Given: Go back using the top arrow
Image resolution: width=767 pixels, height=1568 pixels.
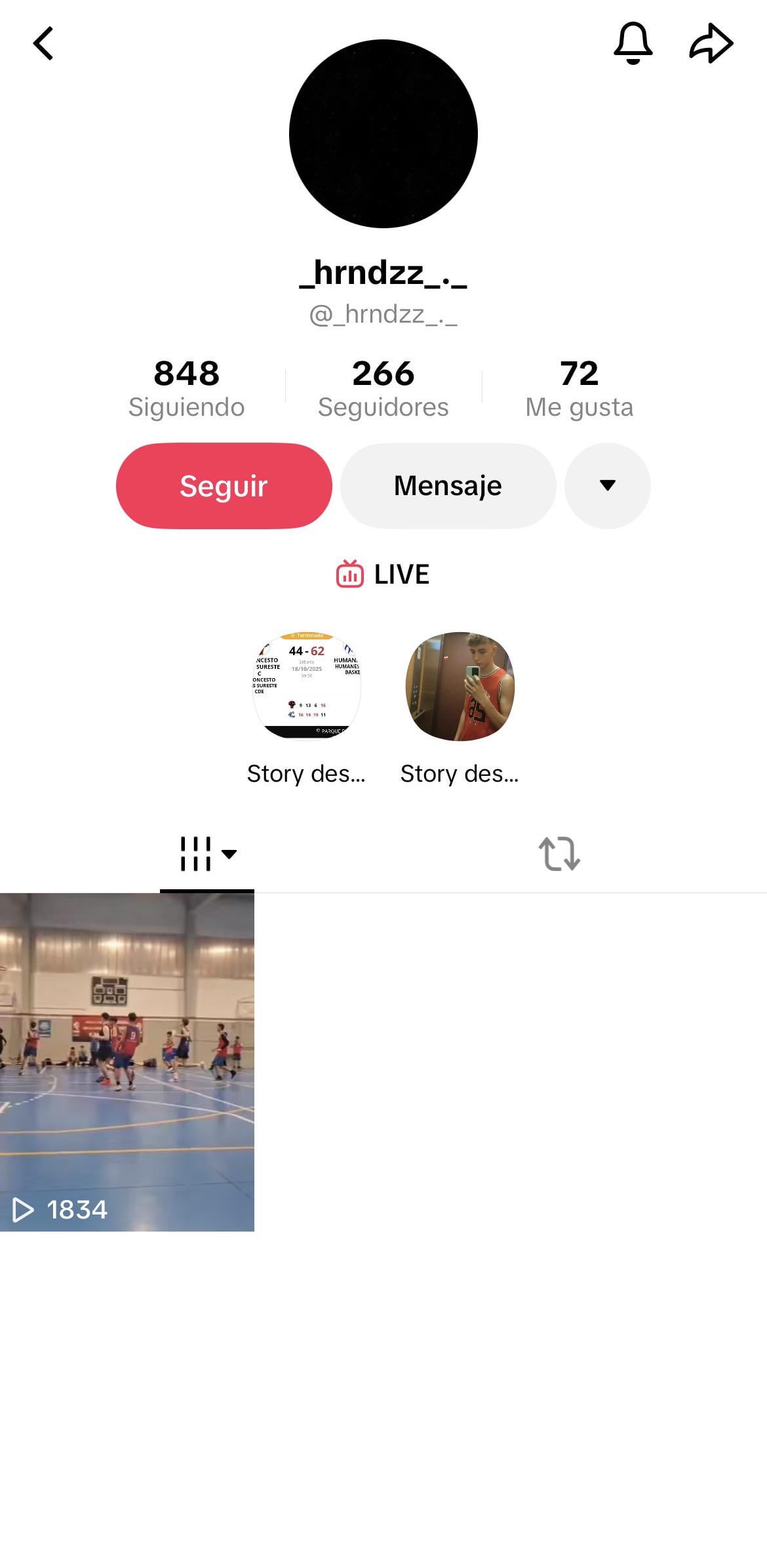Looking at the screenshot, I should point(43,44).
